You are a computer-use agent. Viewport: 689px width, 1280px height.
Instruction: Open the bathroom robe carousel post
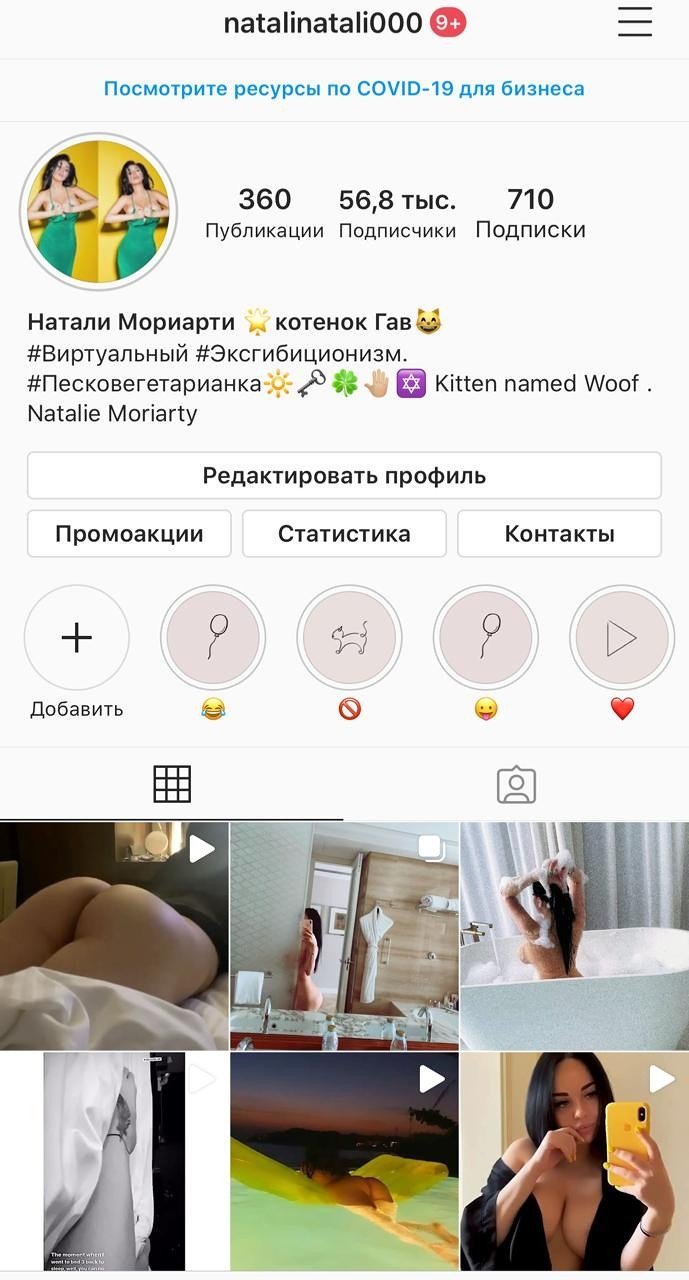point(344,935)
